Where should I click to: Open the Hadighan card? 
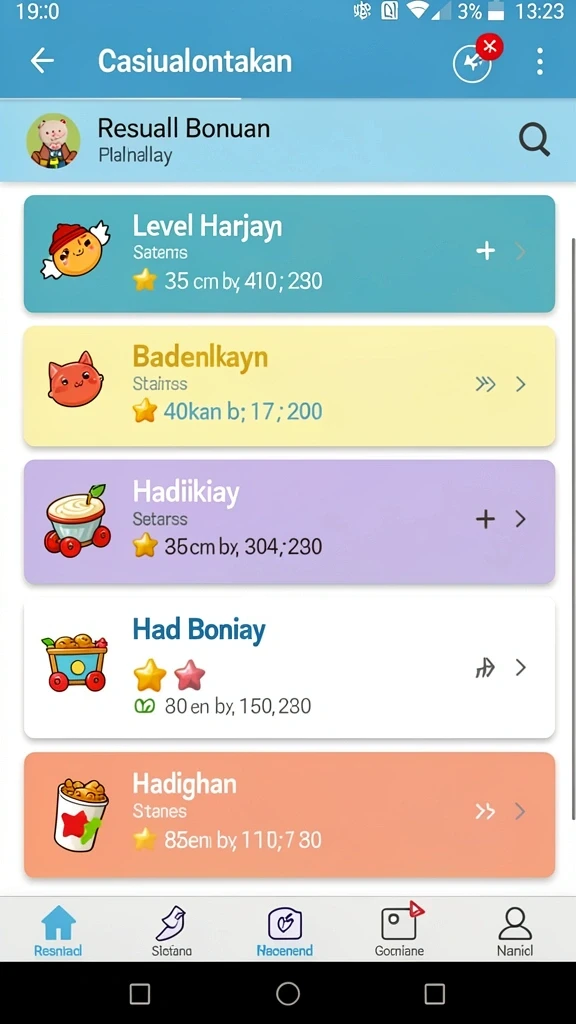click(x=289, y=814)
